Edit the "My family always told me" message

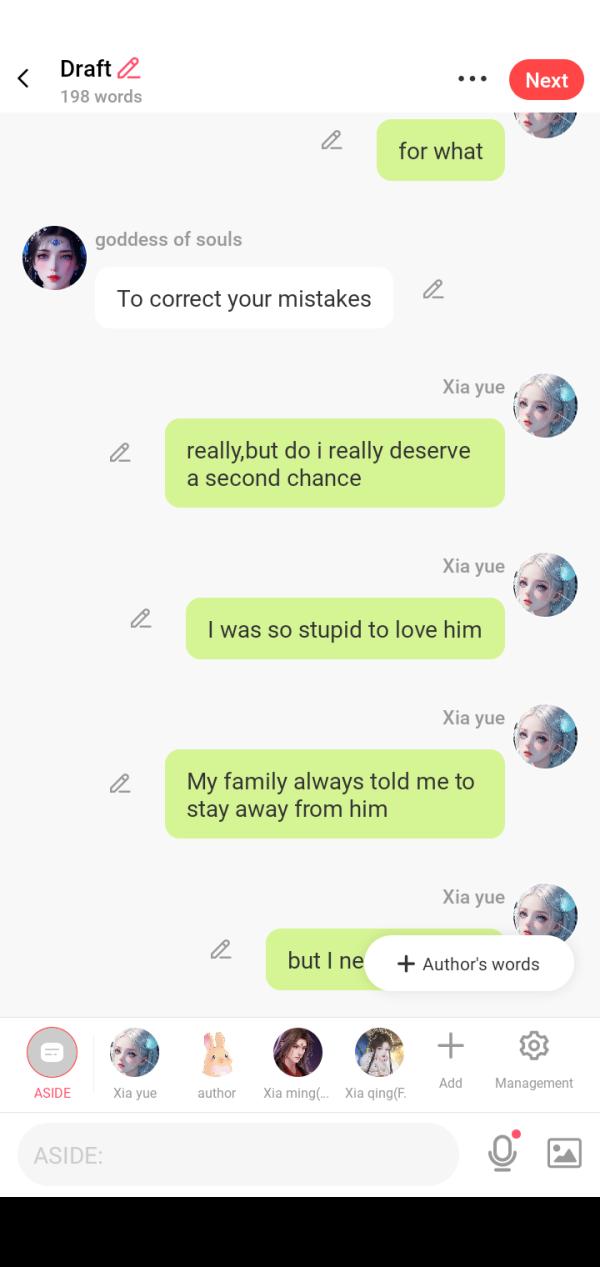[x=120, y=784]
